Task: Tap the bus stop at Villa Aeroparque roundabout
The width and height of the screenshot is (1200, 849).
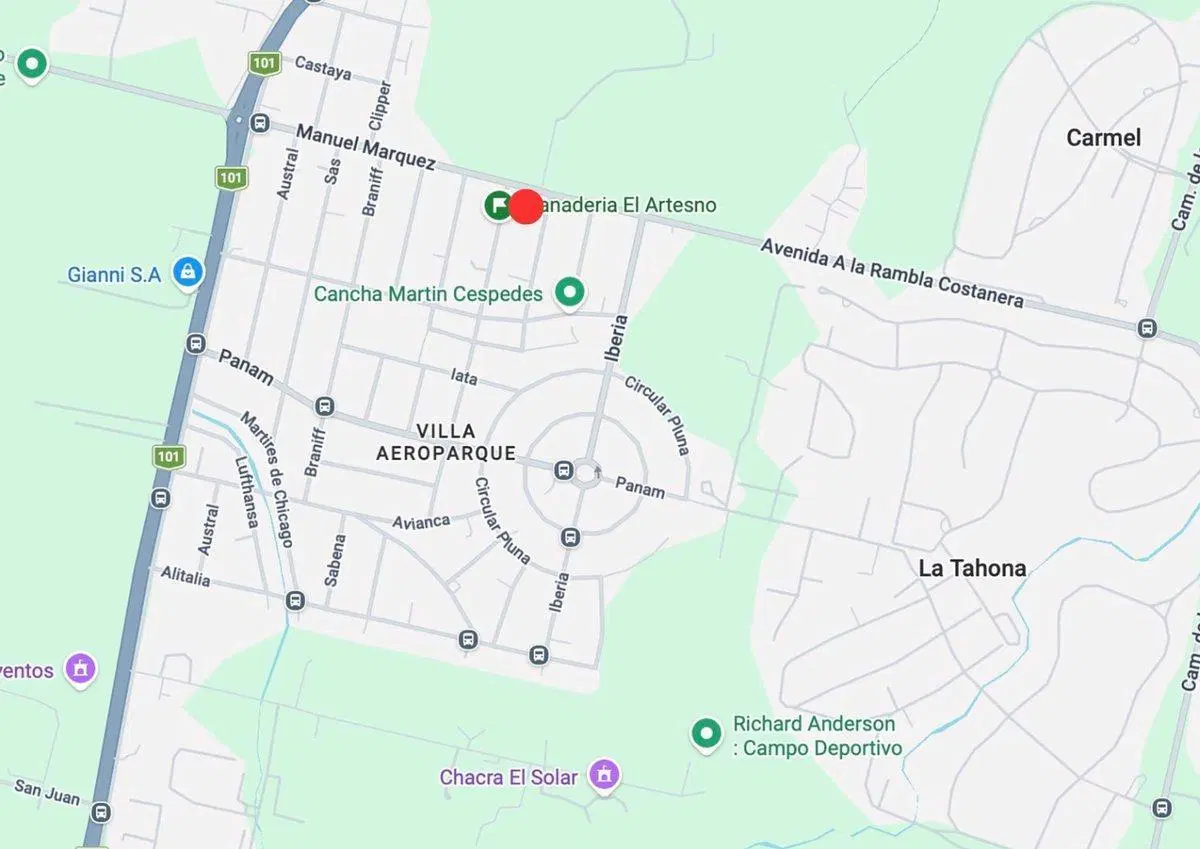Action: point(563,470)
